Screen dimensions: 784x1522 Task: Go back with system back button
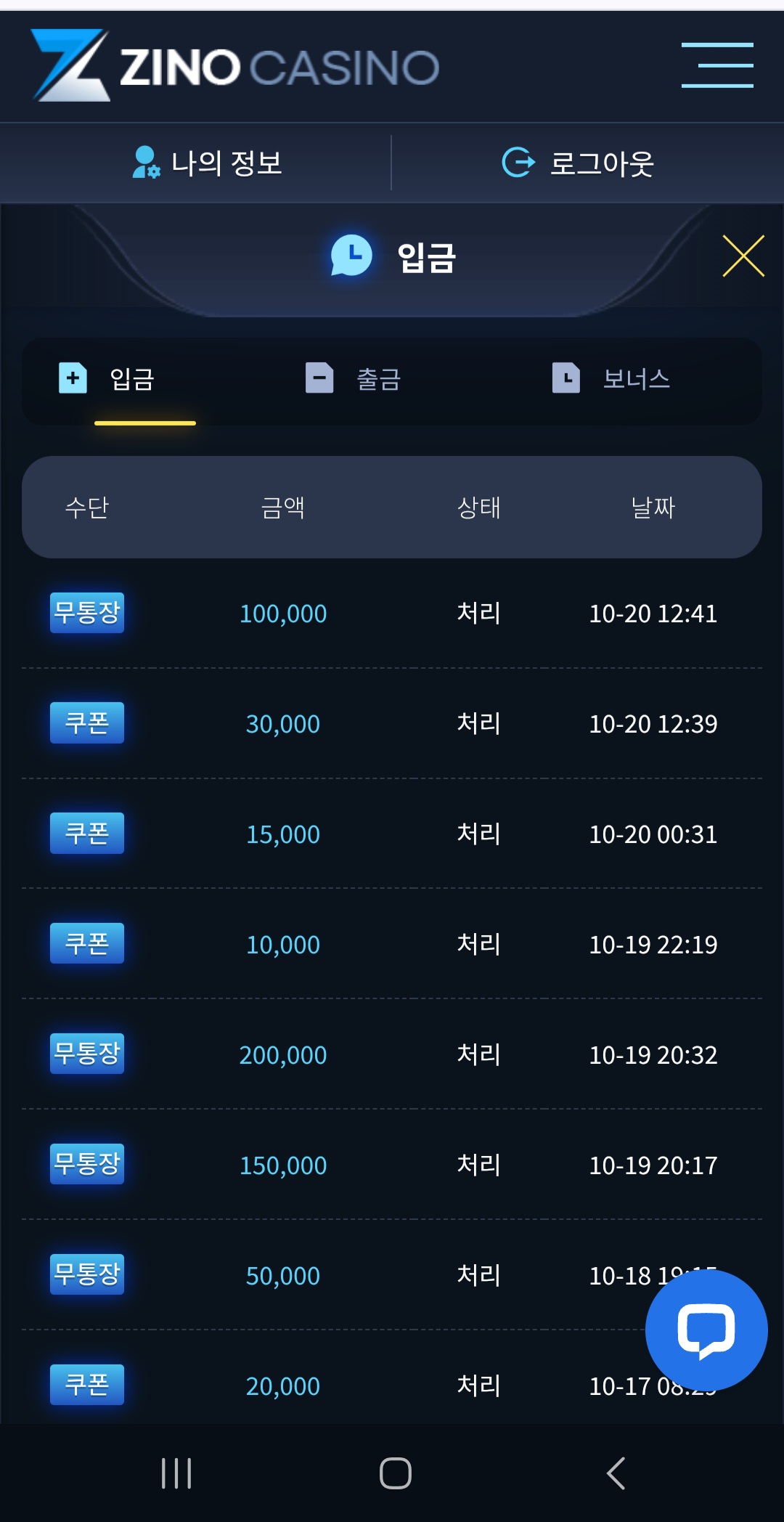pos(616,1473)
